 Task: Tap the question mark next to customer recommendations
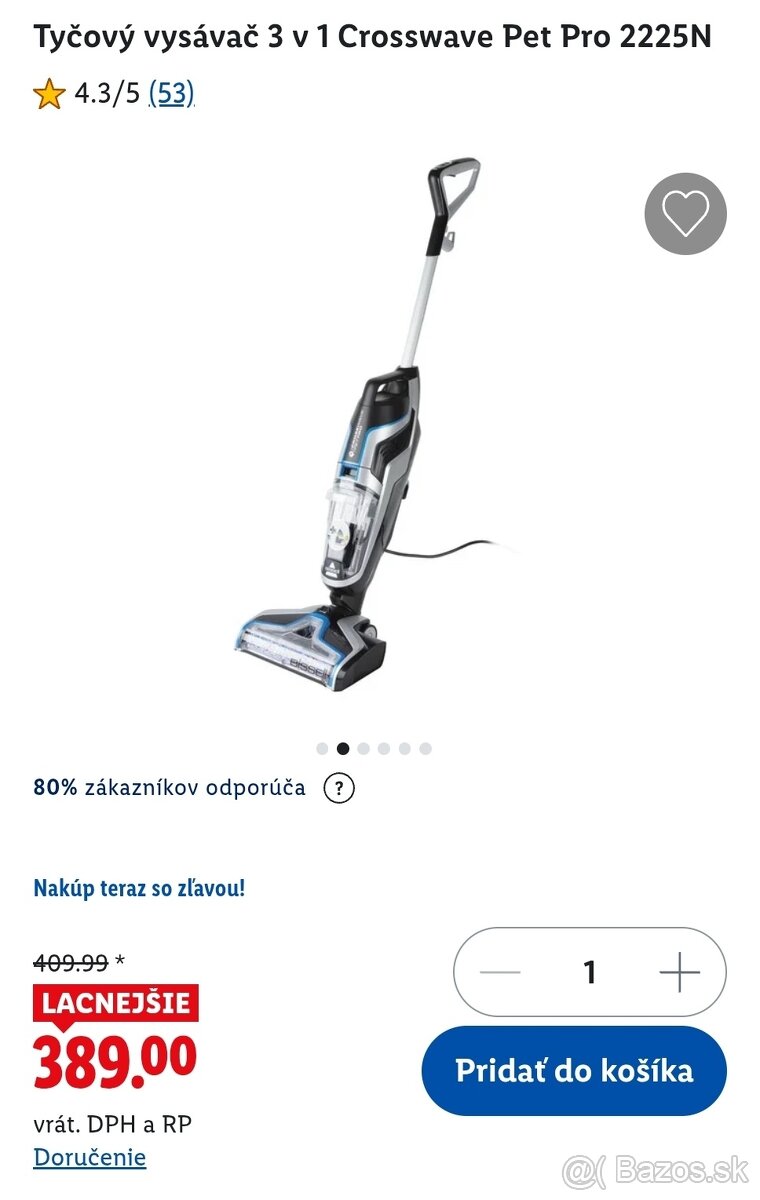(x=339, y=788)
